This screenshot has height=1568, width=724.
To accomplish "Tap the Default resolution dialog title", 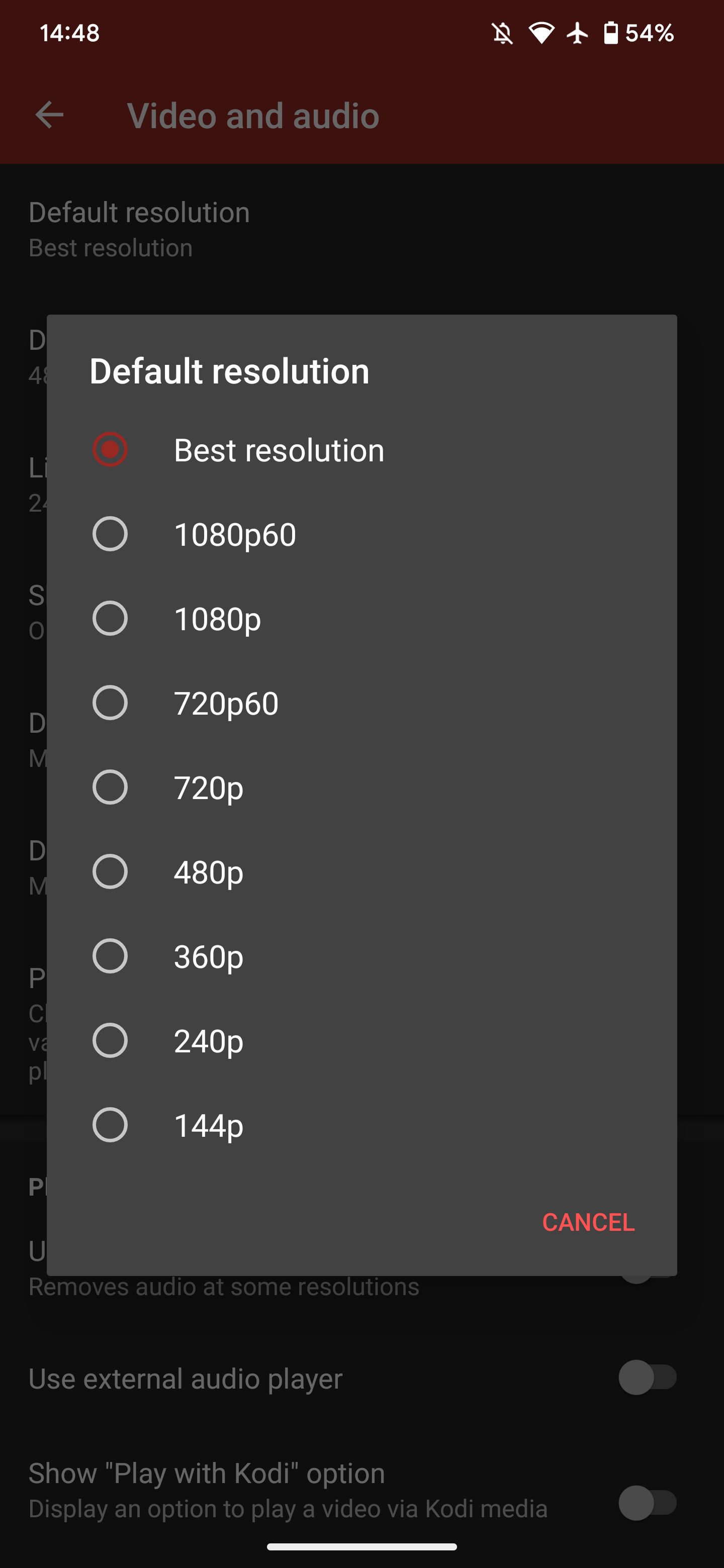I will 230,370.
